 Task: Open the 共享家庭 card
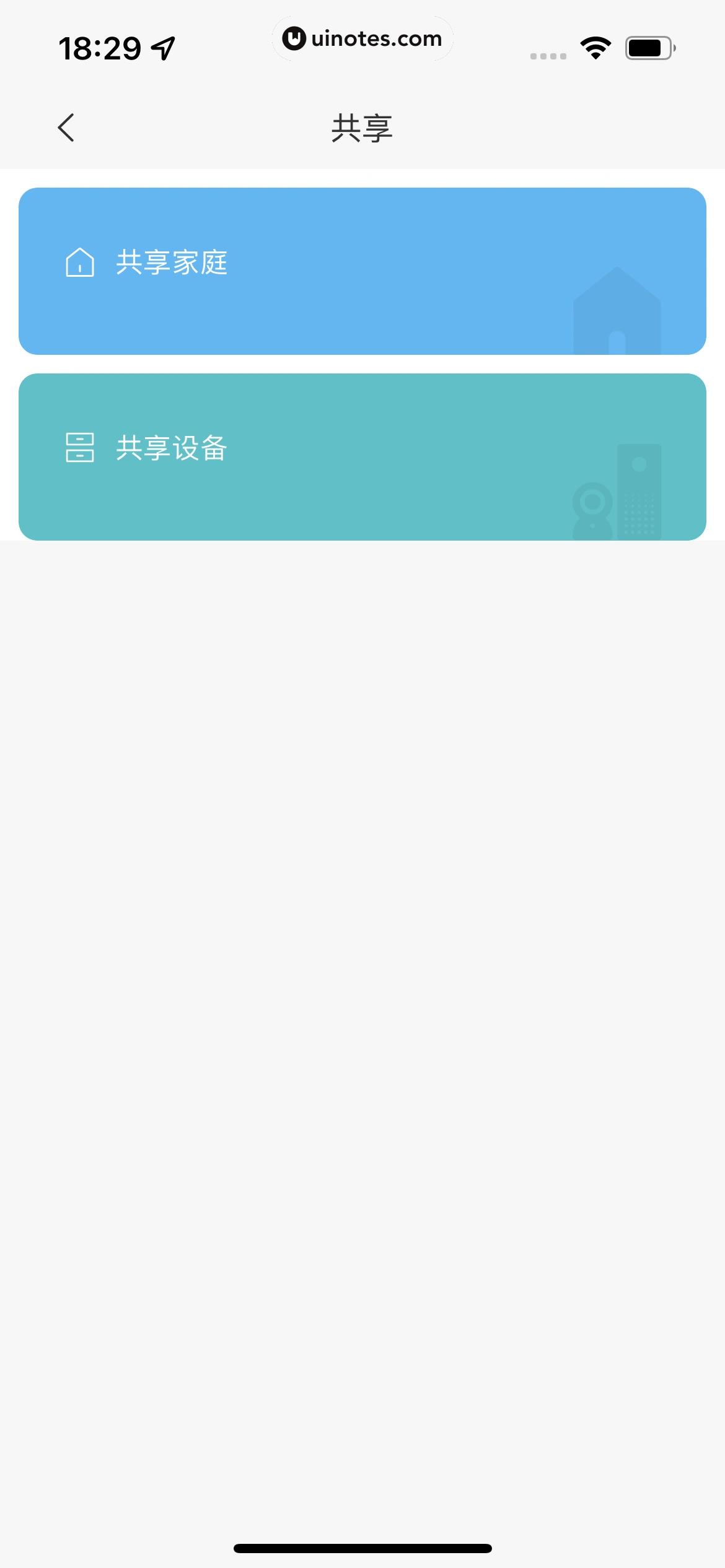tap(362, 271)
